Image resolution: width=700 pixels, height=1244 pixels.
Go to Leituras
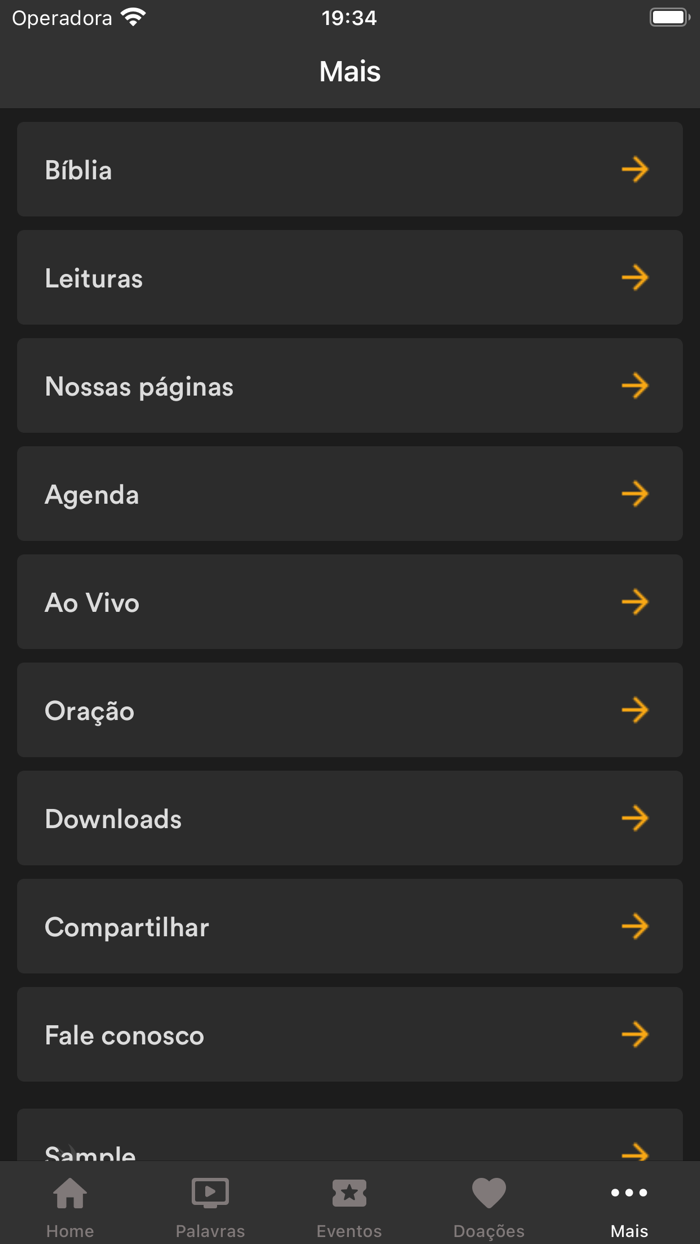349,278
